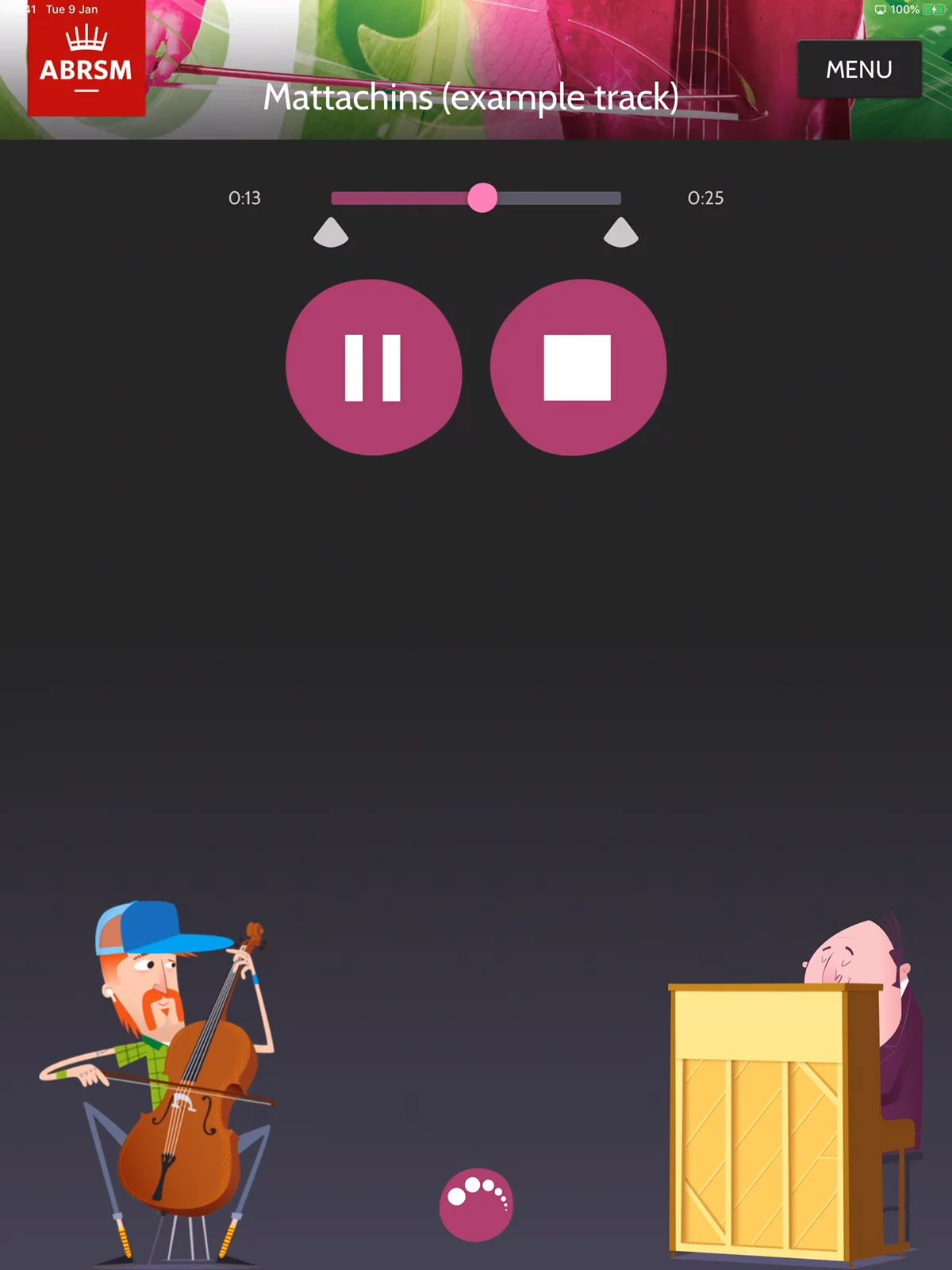Pause the Mattachins track
Viewport: 952px width, 1270px height.
click(373, 368)
